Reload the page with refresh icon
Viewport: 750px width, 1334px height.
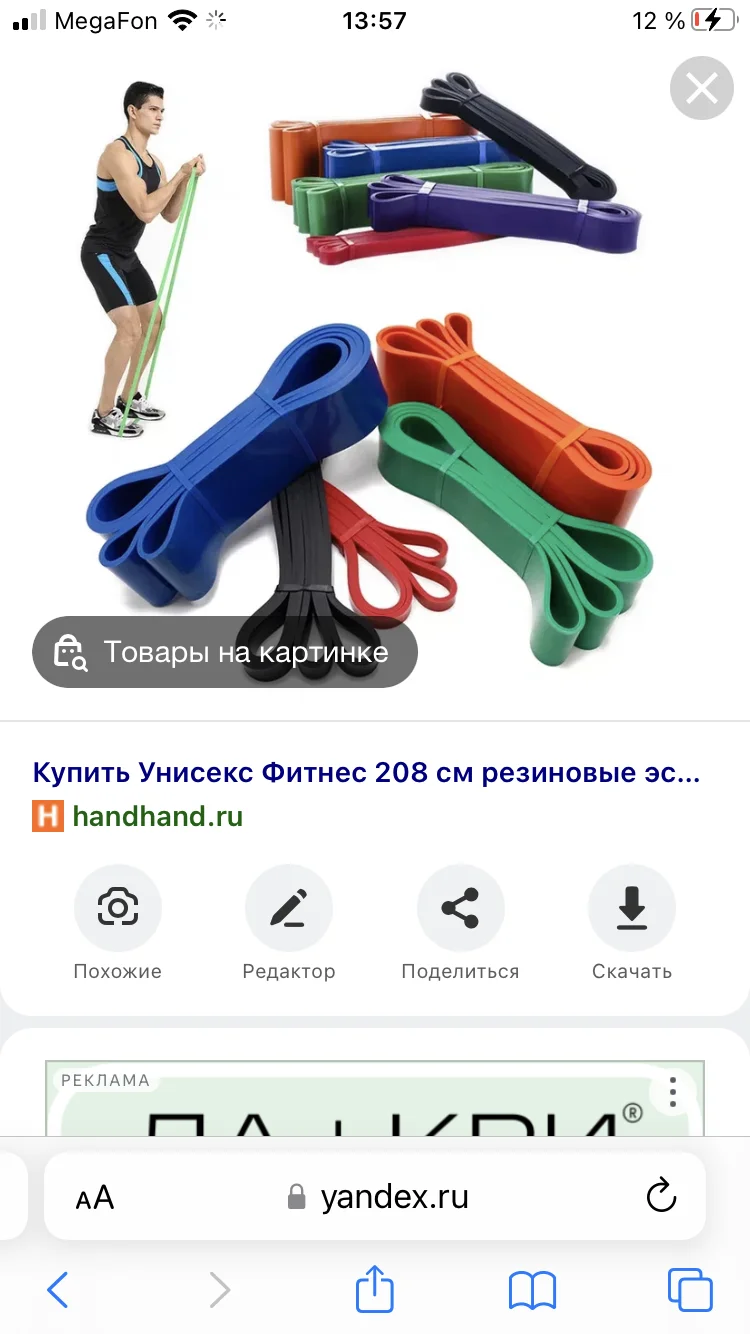(660, 1196)
